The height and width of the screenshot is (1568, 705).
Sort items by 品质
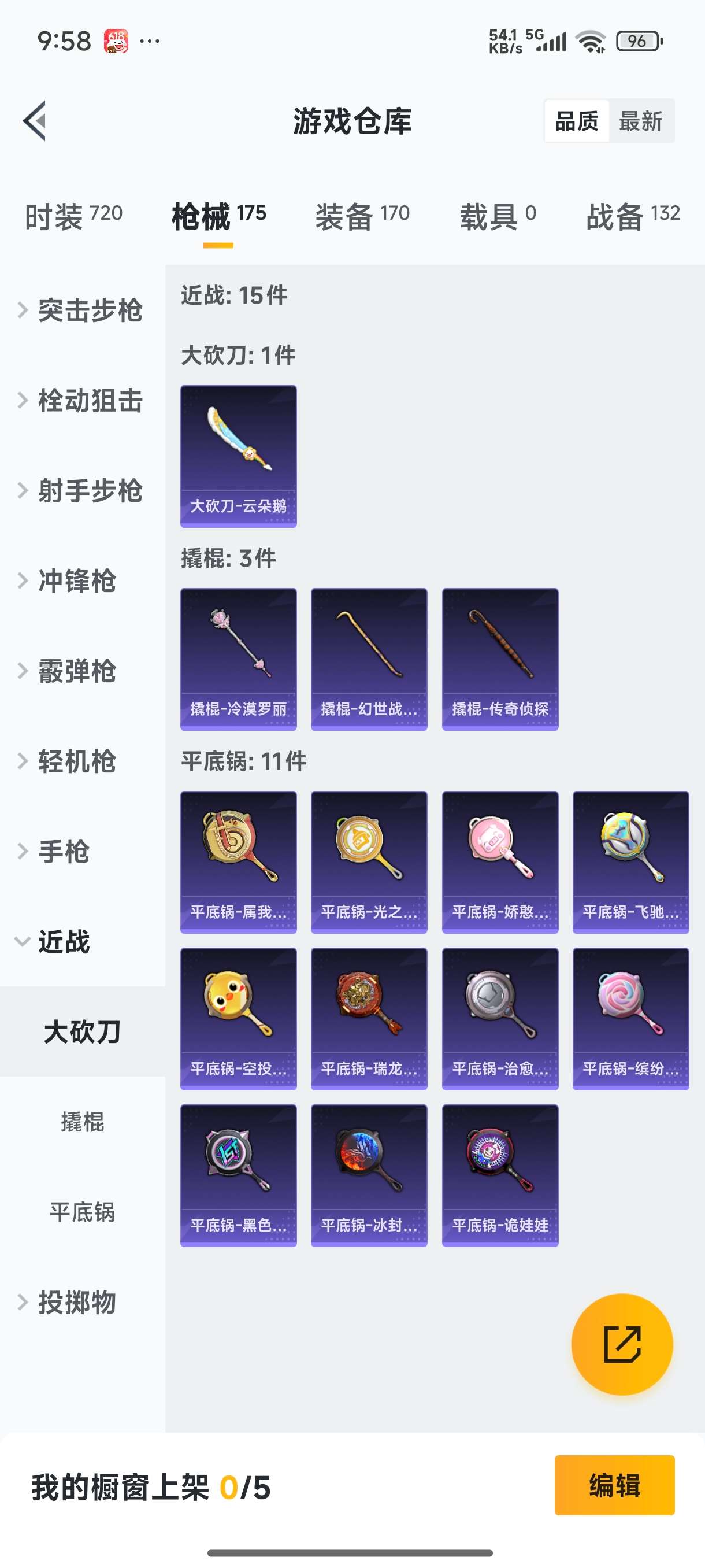coord(576,121)
